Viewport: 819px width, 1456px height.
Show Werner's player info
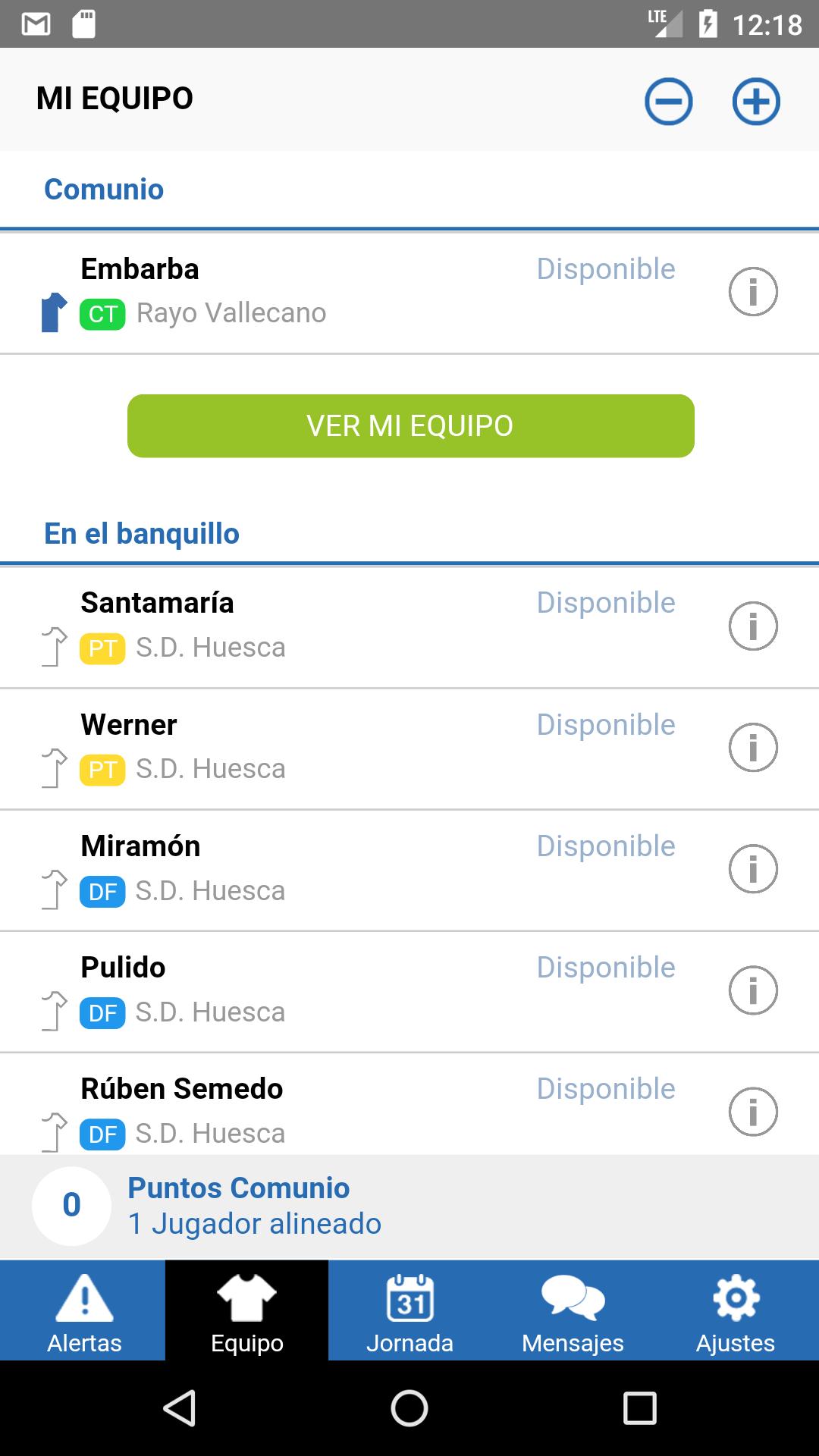click(752, 747)
